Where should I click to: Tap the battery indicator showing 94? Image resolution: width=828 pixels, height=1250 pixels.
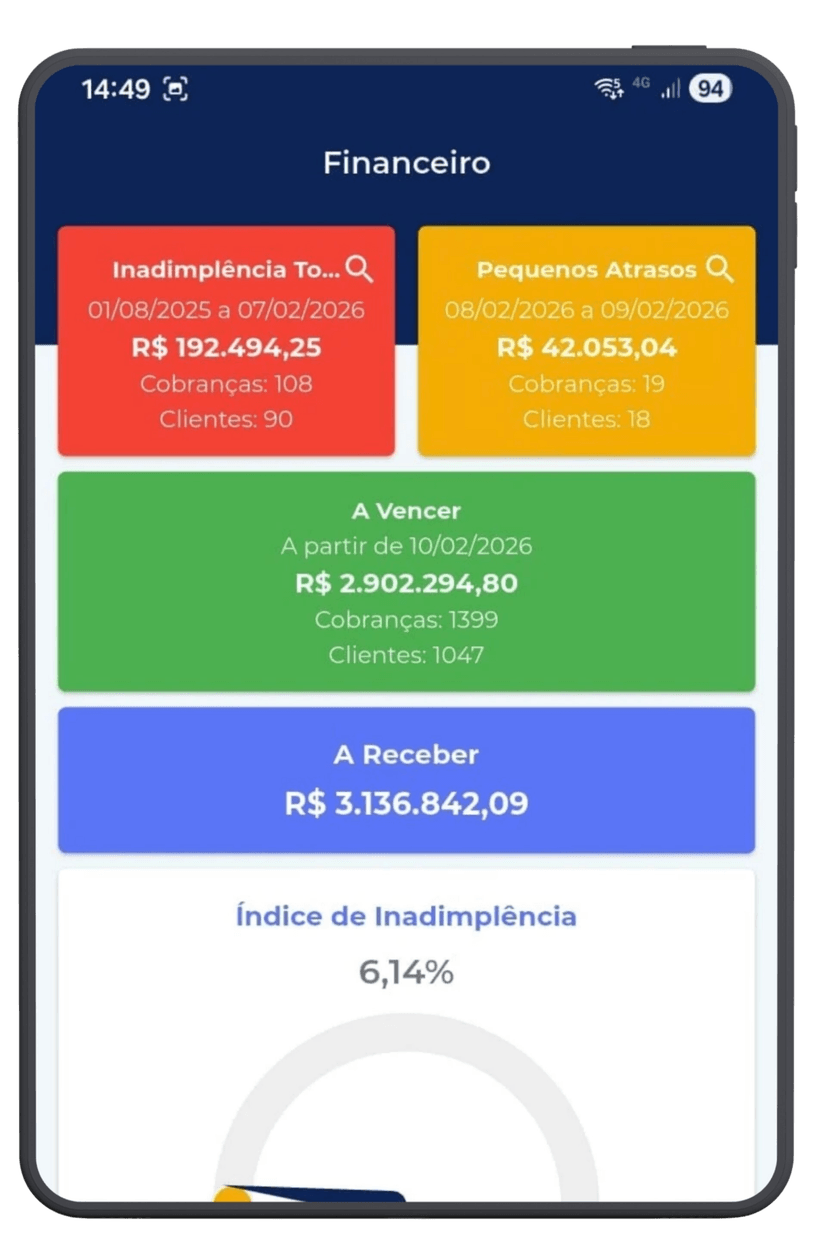[x=711, y=90]
